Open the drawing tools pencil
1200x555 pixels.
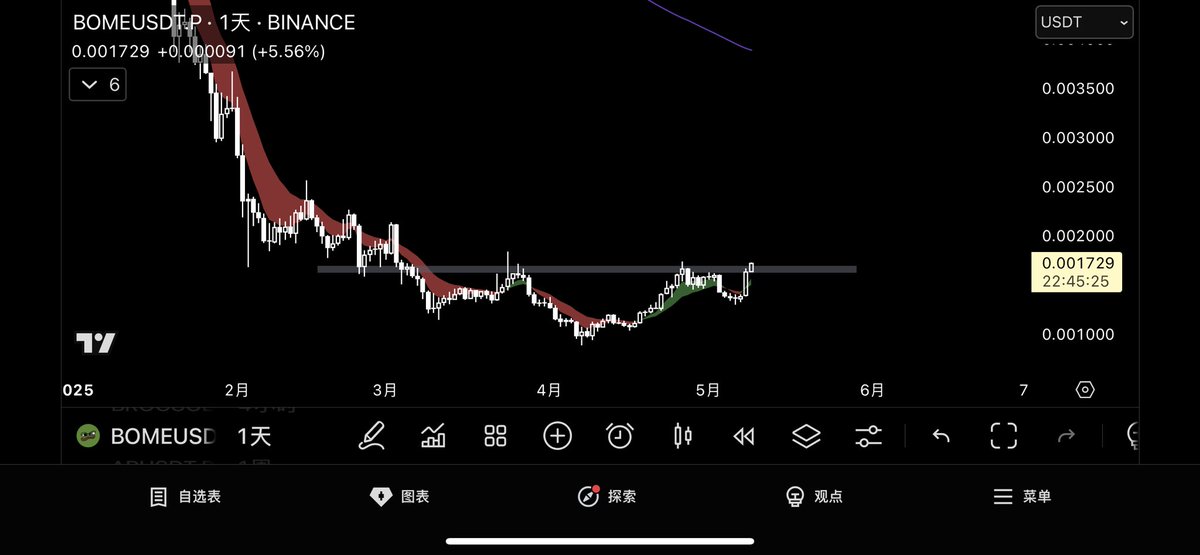(x=371, y=435)
